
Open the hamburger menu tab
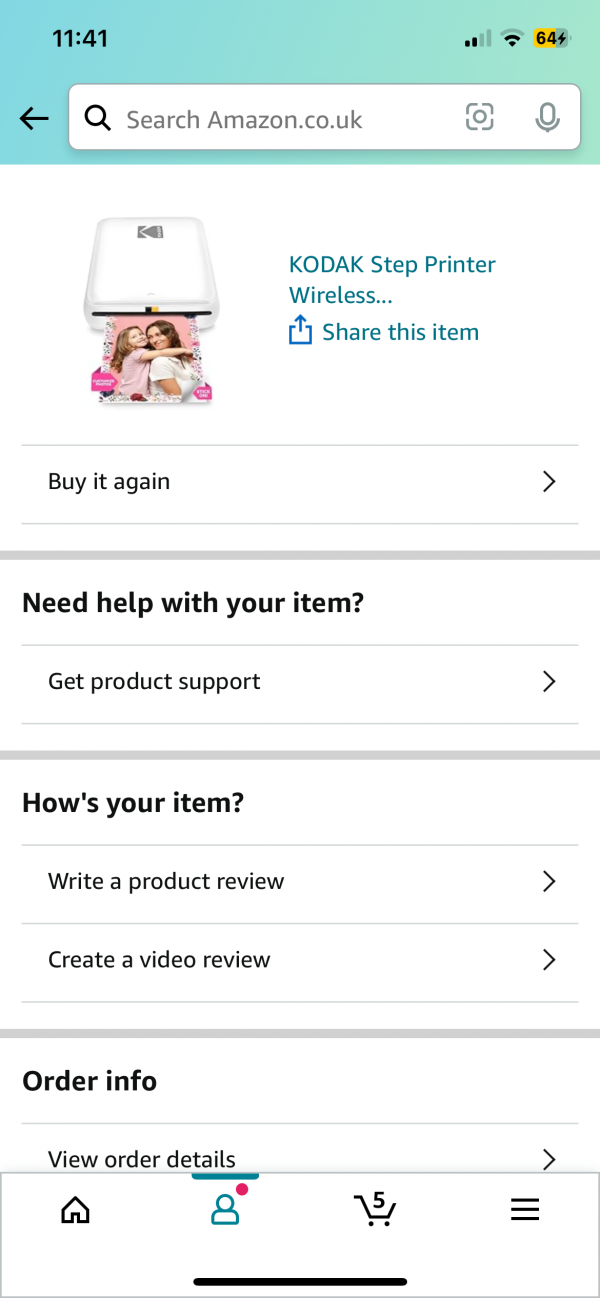525,1210
